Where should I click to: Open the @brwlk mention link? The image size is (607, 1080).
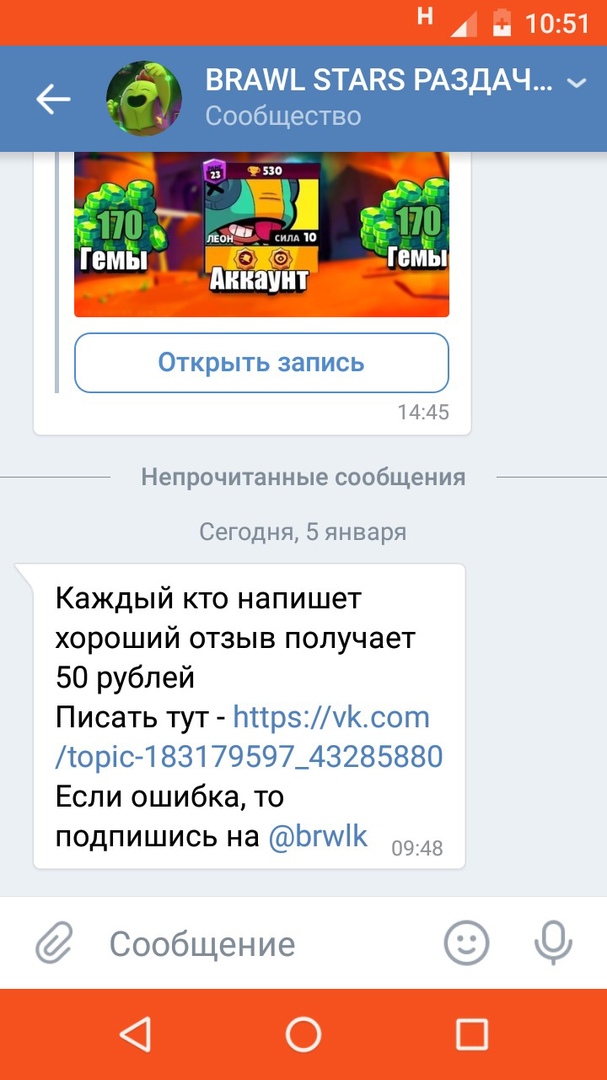click(x=318, y=836)
